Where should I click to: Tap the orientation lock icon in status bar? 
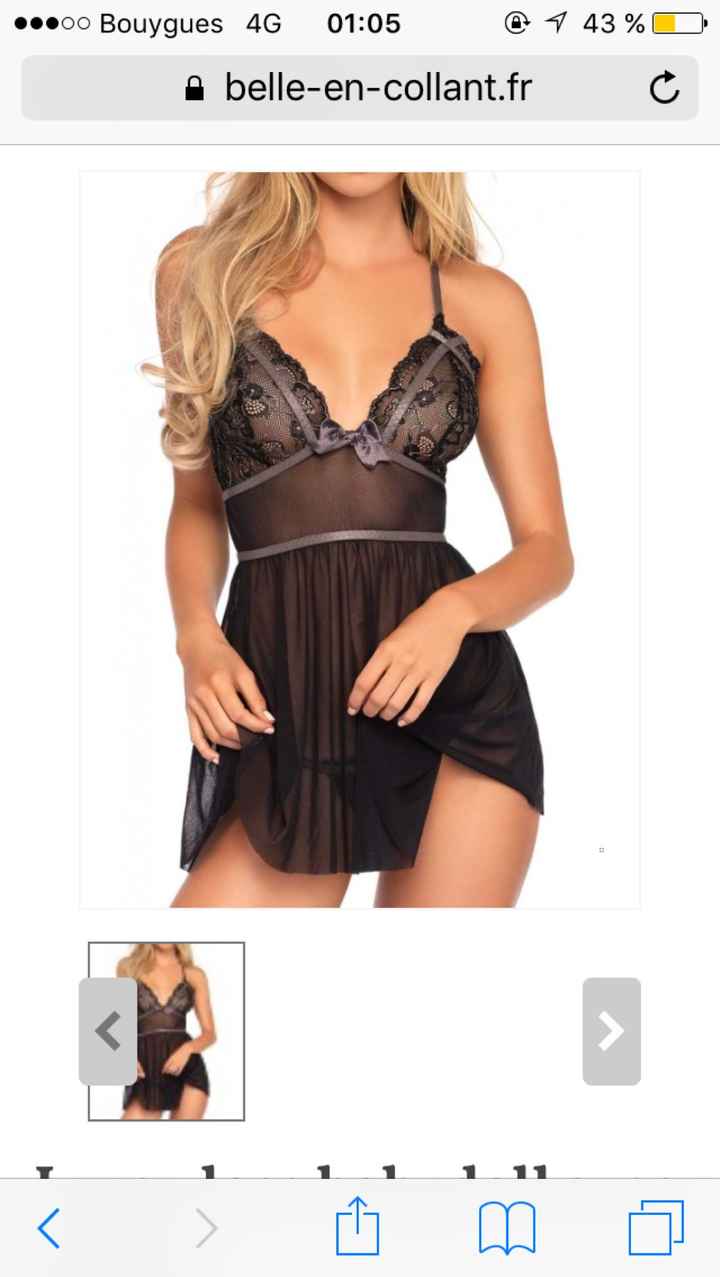[517, 22]
